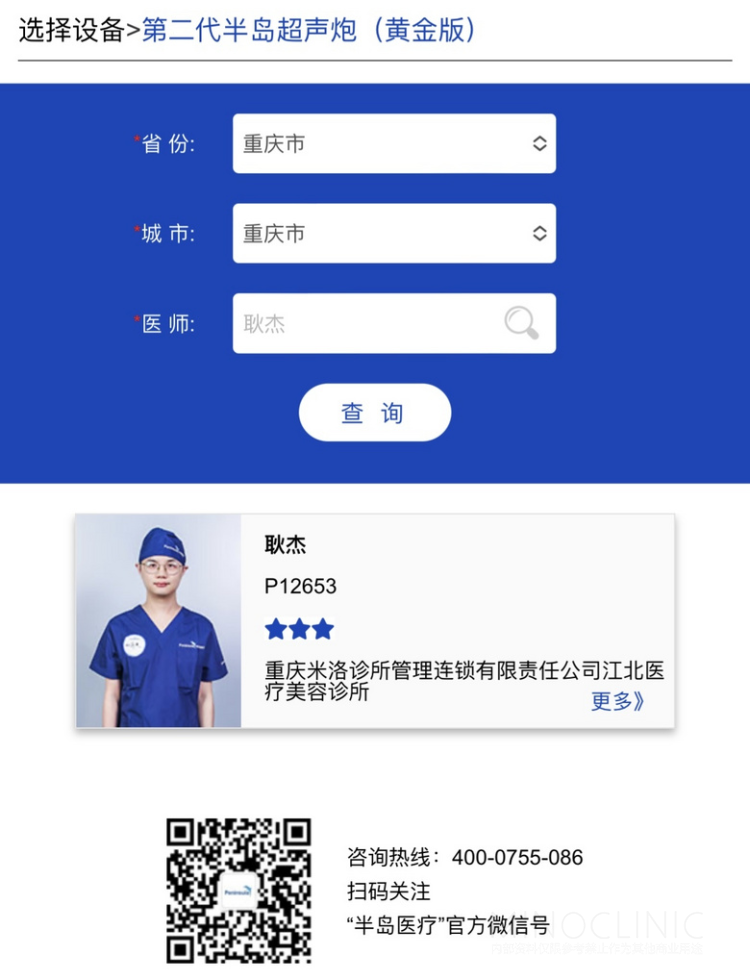The width and height of the screenshot is (750, 980).
Task: Tap 更多》 to see more details
Action: [x=617, y=701]
